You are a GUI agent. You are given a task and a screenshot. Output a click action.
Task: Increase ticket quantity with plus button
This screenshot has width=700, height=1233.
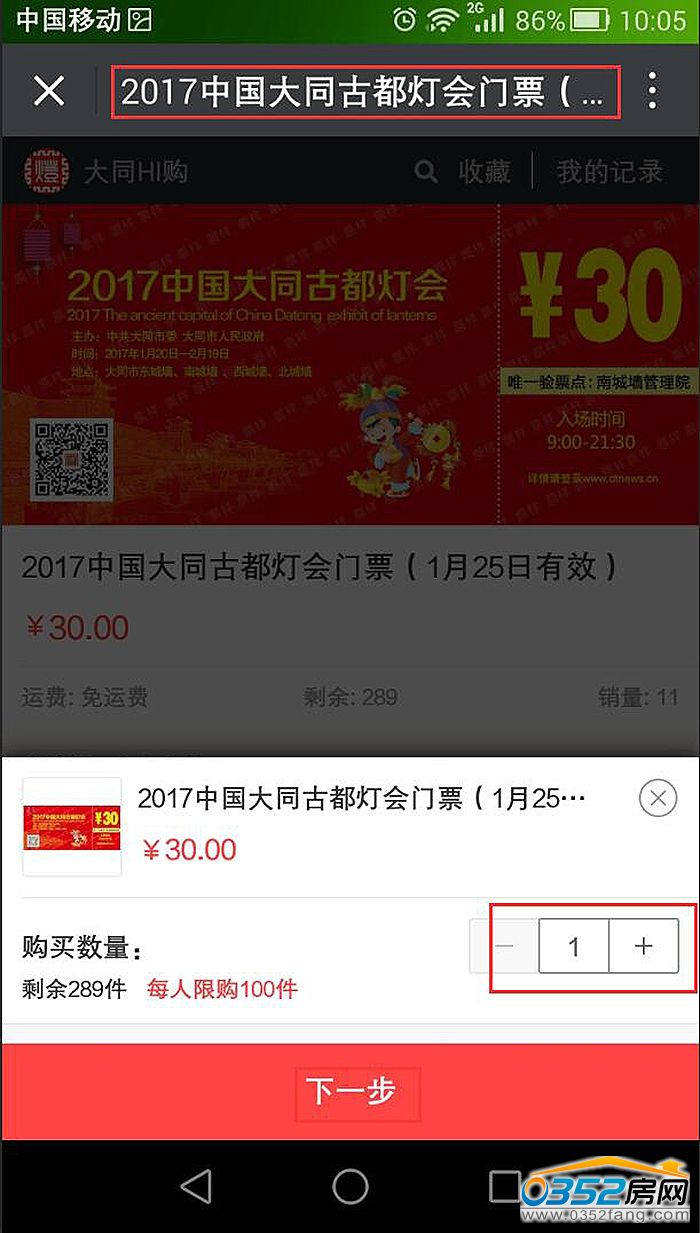pyautogui.click(x=643, y=946)
